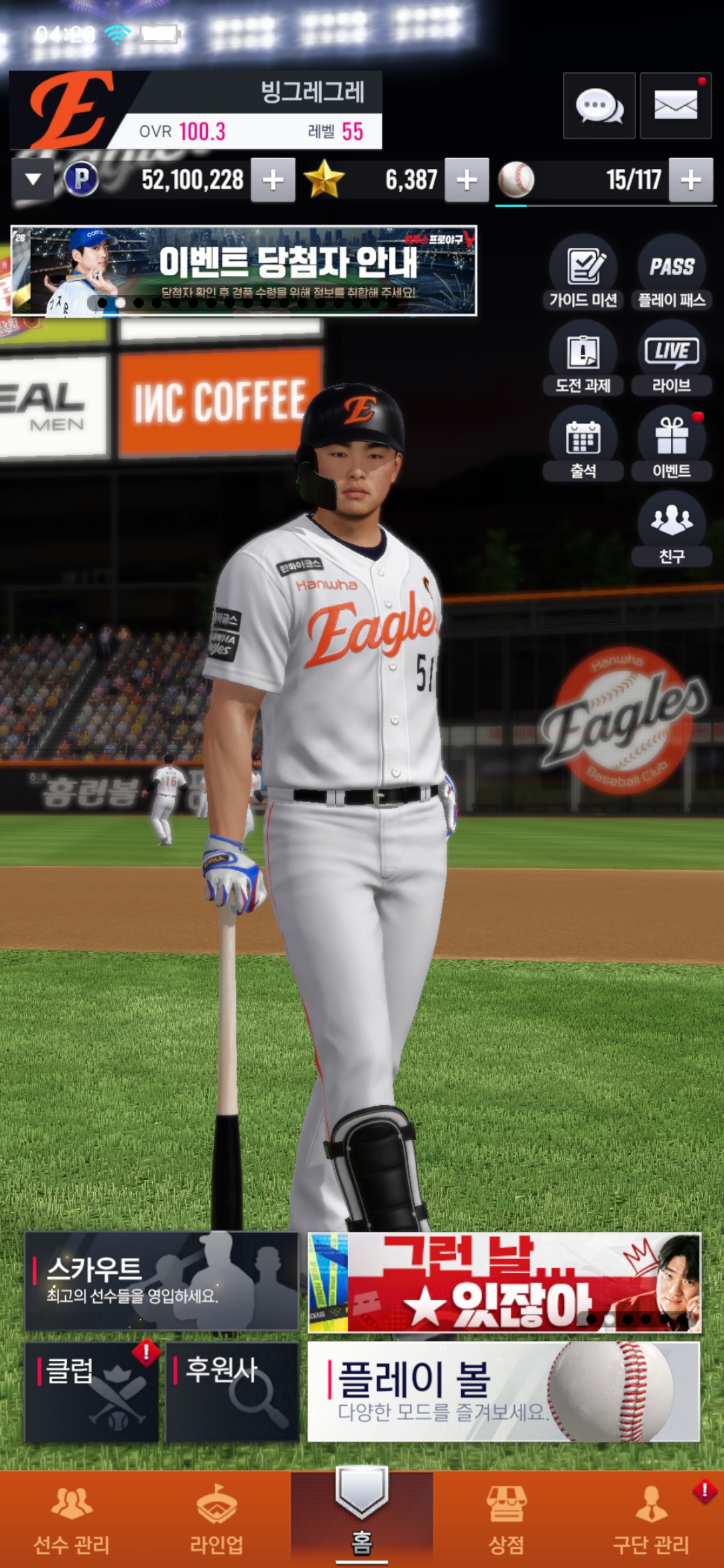Image resolution: width=724 pixels, height=1568 pixels.
Task: Expand the currency dropdown arrow
Action: (33, 180)
